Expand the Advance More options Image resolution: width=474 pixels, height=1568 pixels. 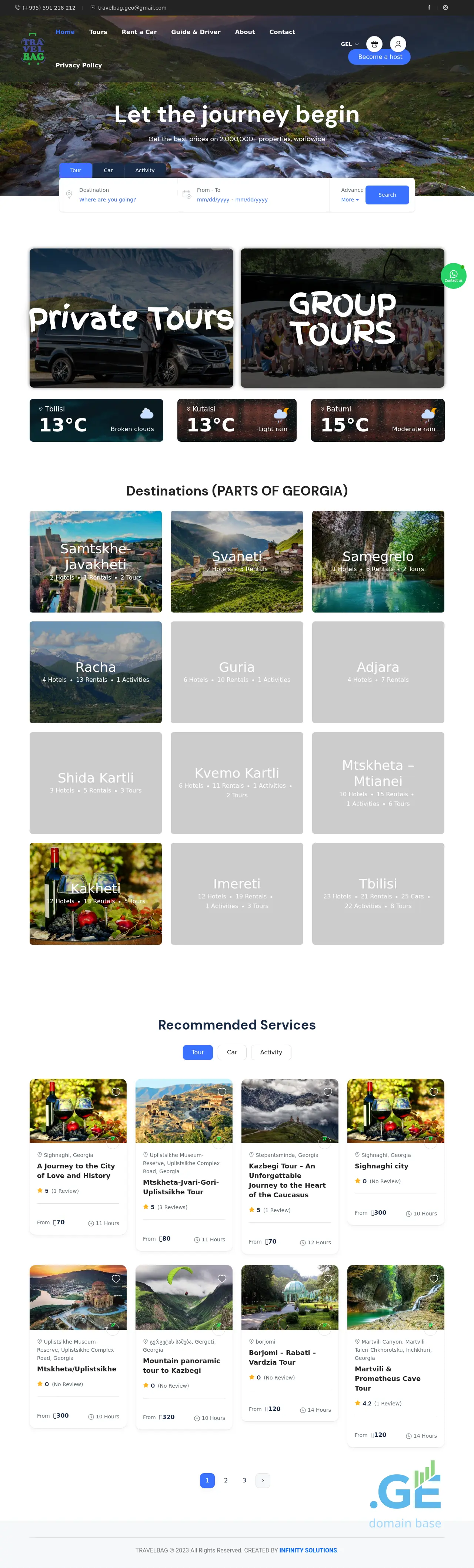tap(350, 200)
